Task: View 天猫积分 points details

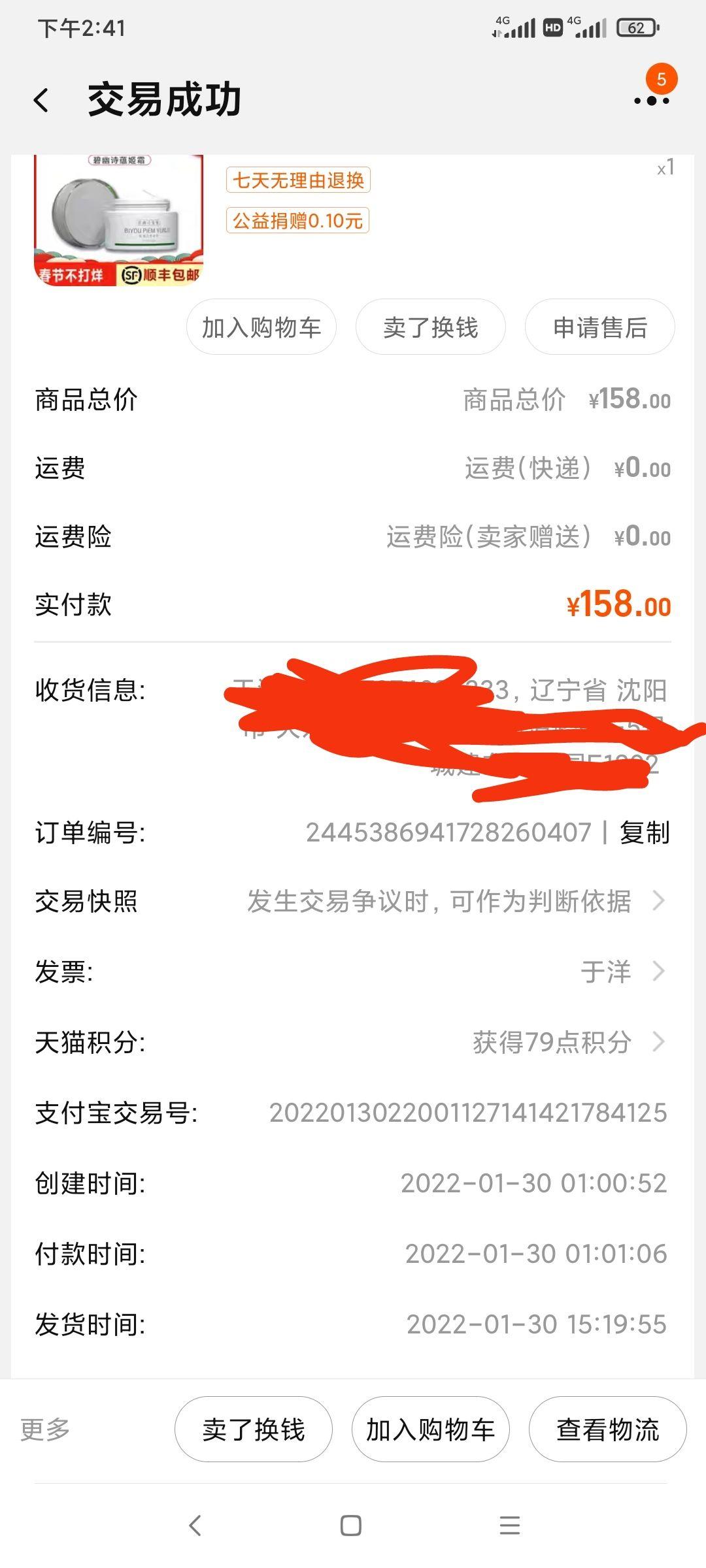Action: [353, 1042]
